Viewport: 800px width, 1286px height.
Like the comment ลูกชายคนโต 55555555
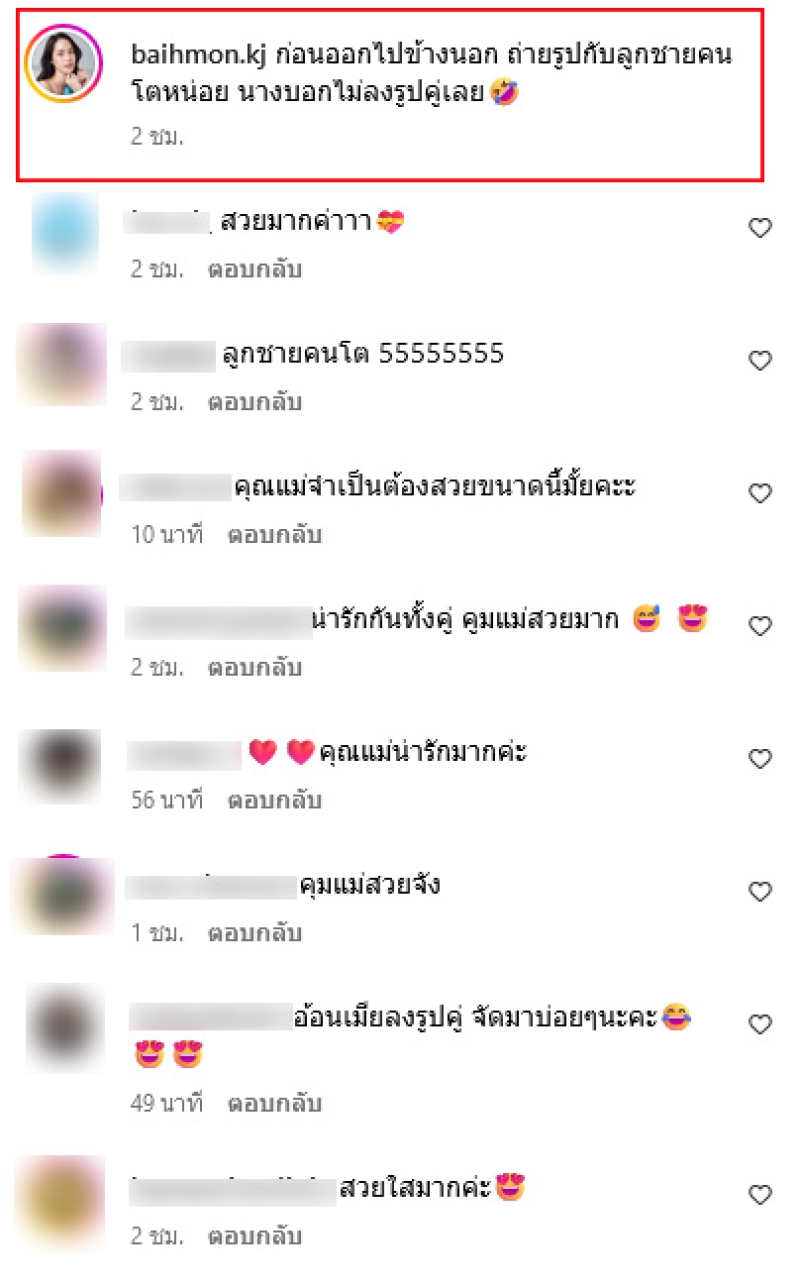(x=760, y=361)
